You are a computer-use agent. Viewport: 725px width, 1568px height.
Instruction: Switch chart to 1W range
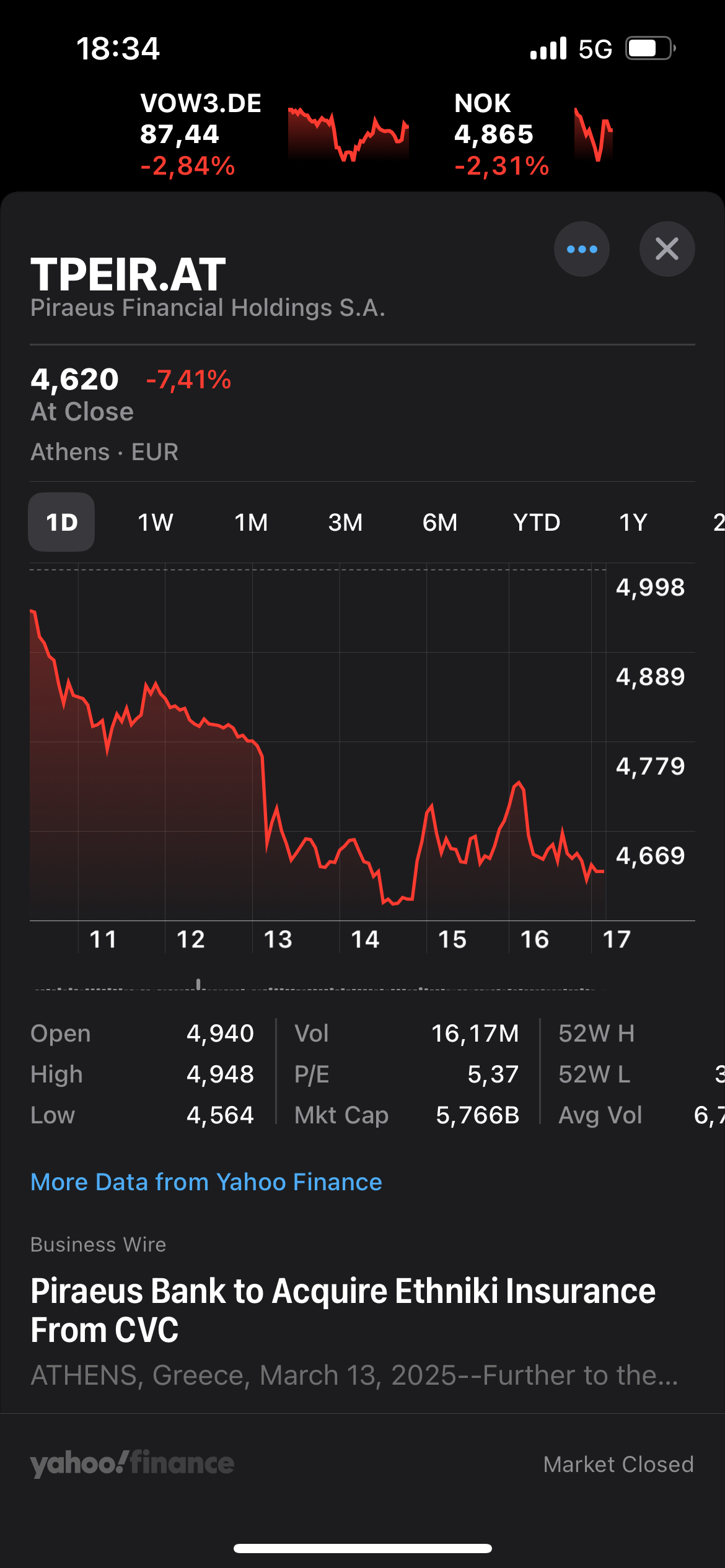(155, 522)
